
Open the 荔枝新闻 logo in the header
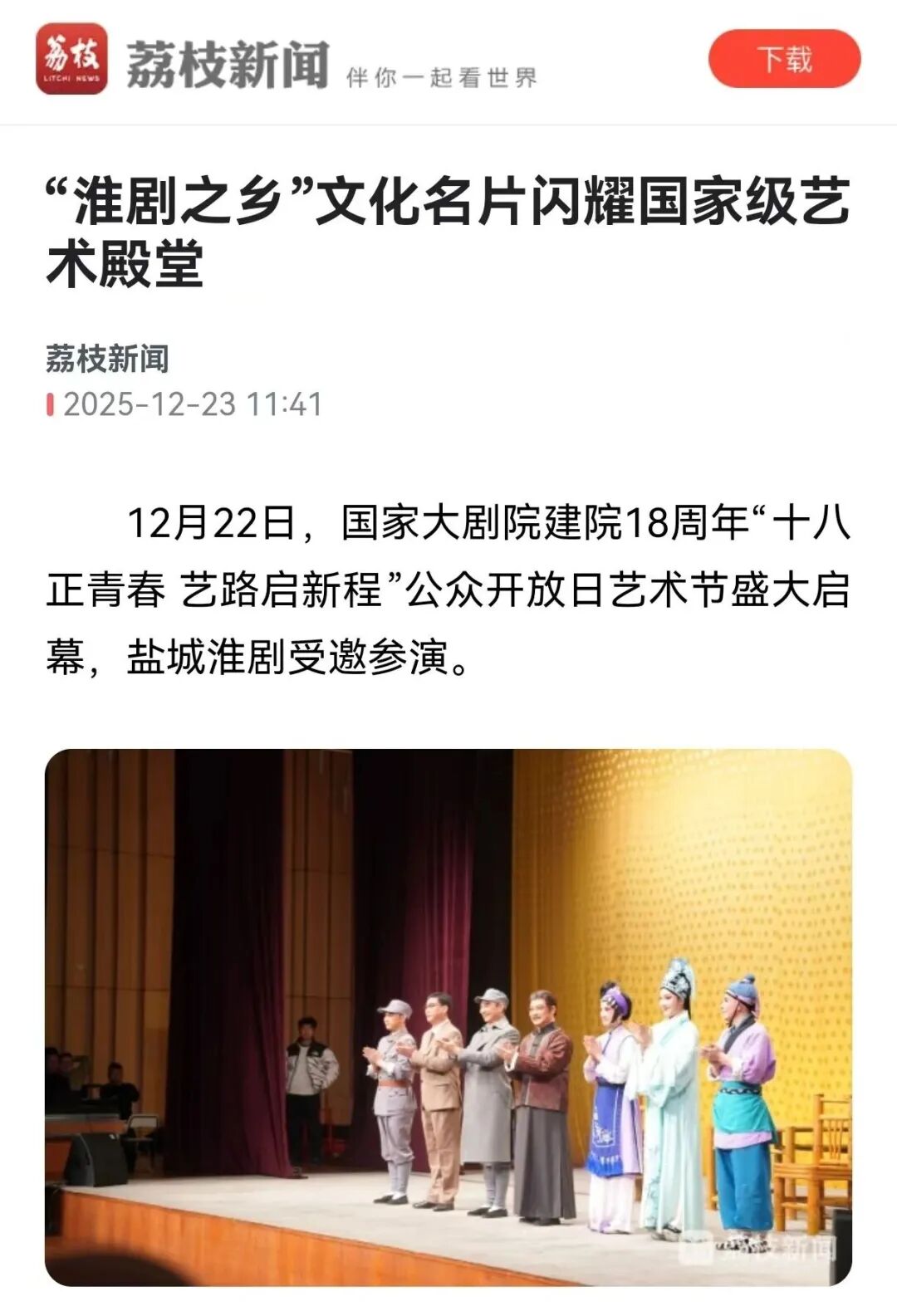click(71, 59)
